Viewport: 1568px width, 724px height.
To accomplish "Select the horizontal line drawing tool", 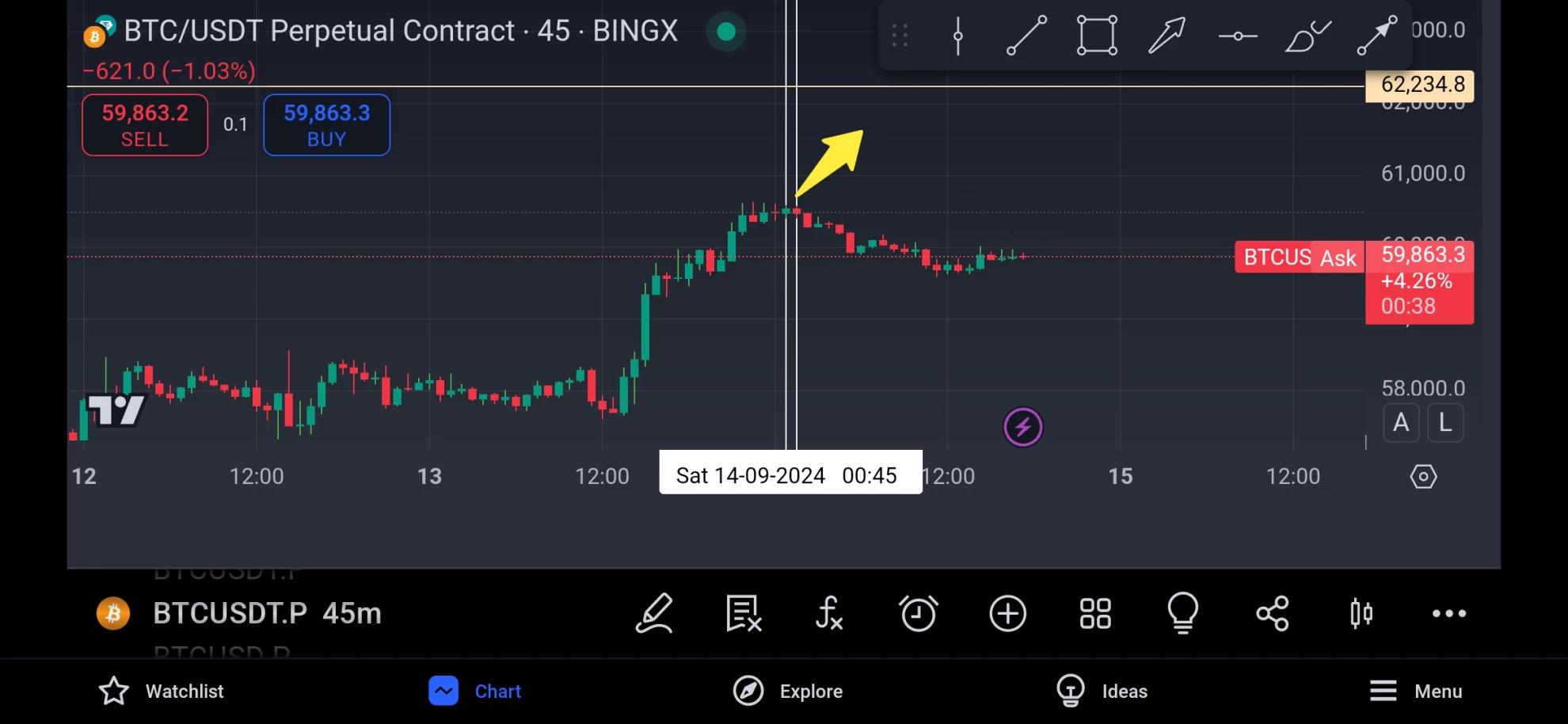I will (x=1237, y=36).
